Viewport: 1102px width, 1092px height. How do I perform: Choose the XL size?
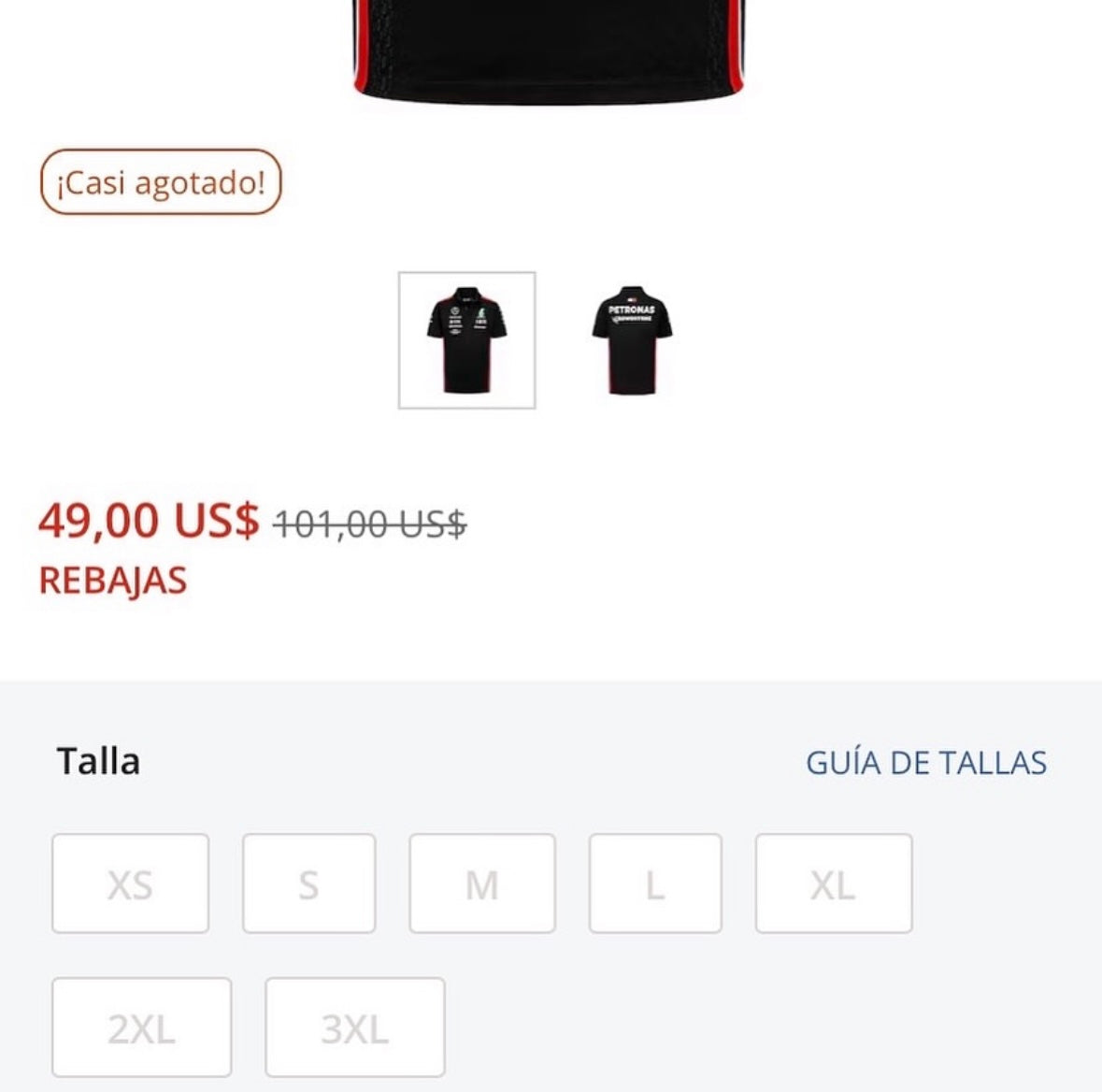click(x=833, y=884)
